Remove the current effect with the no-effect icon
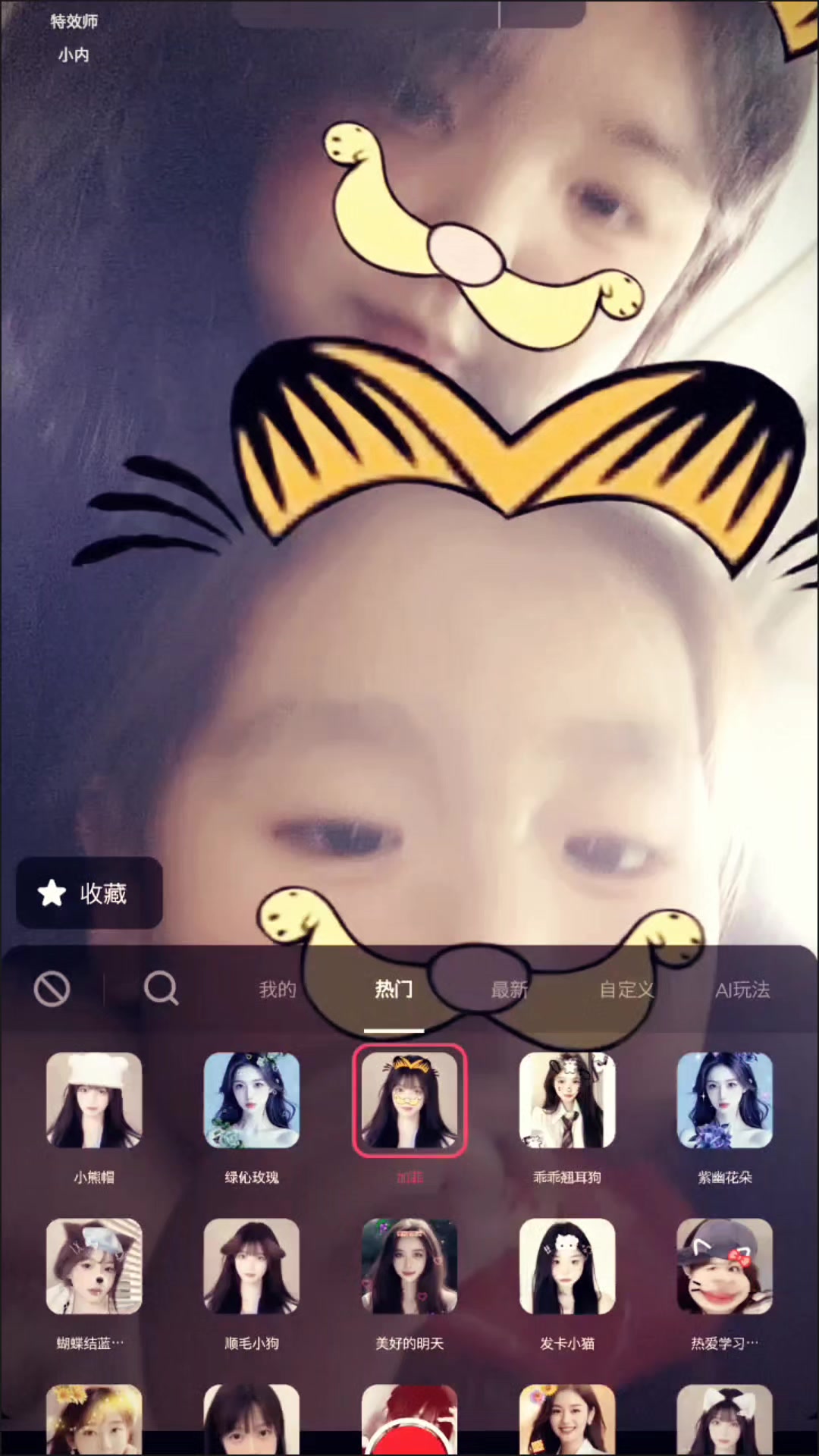This screenshot has width=819, height=1456. (x=52, y=989)
